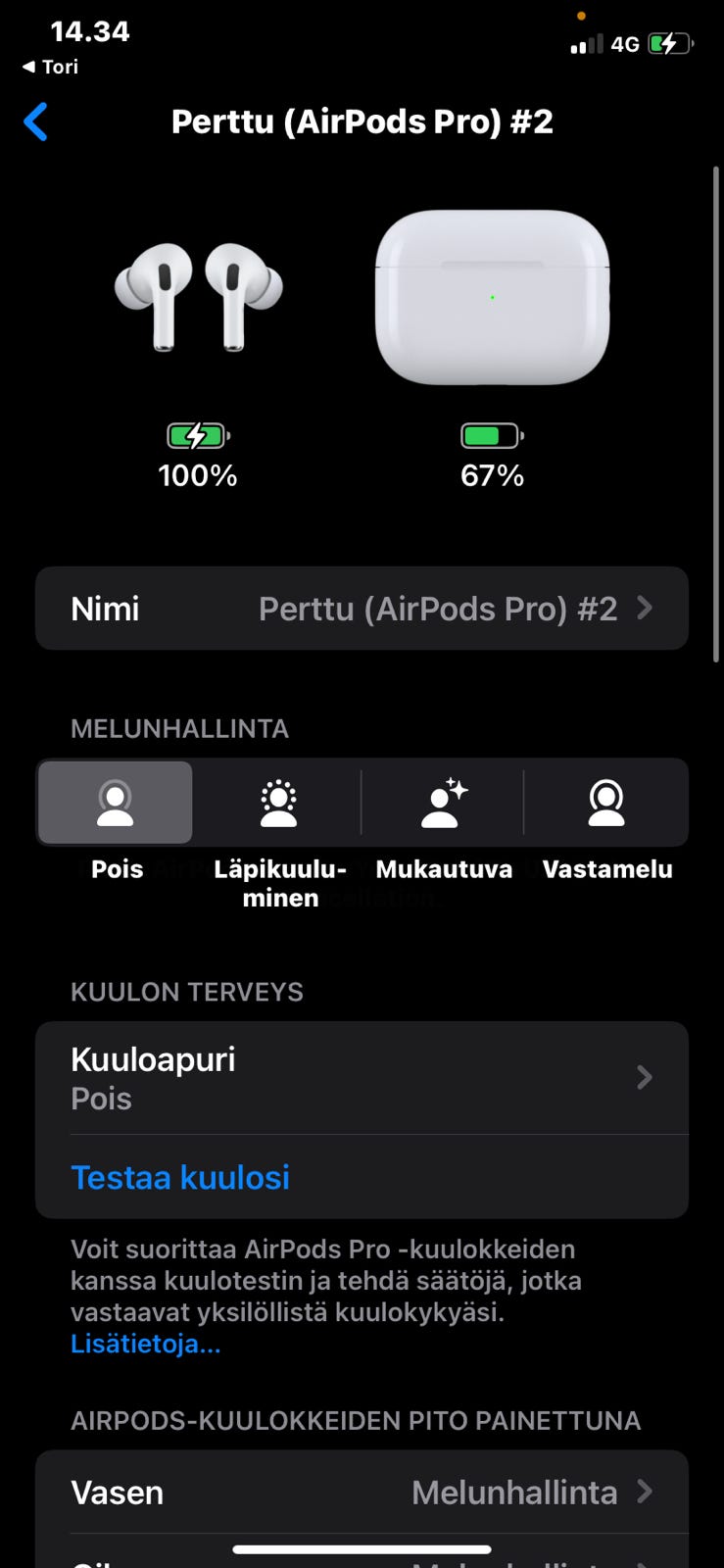Tap the green charging icon above 100%
Screen dimensions: 724x1568
[196, 435]
